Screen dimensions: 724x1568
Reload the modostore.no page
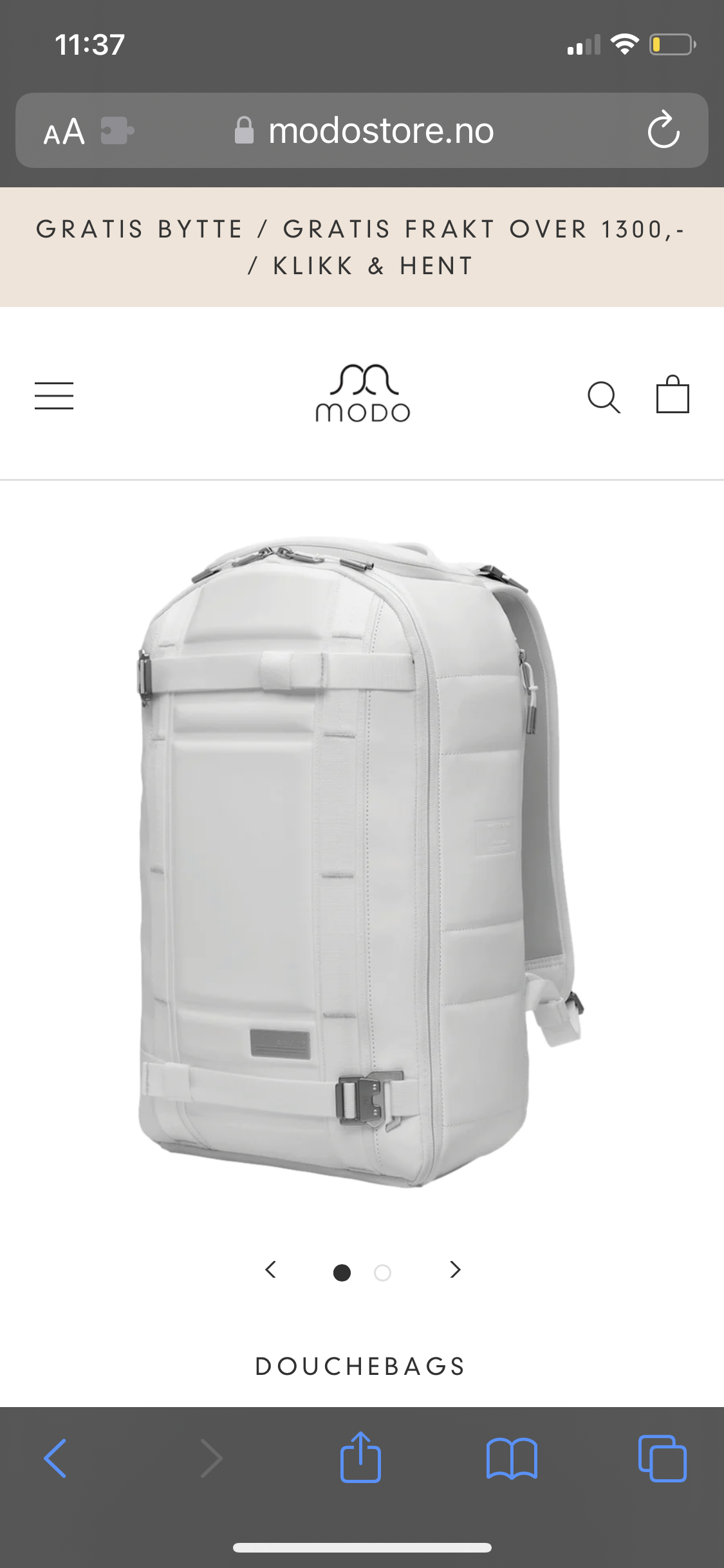[x=664, y=130]
